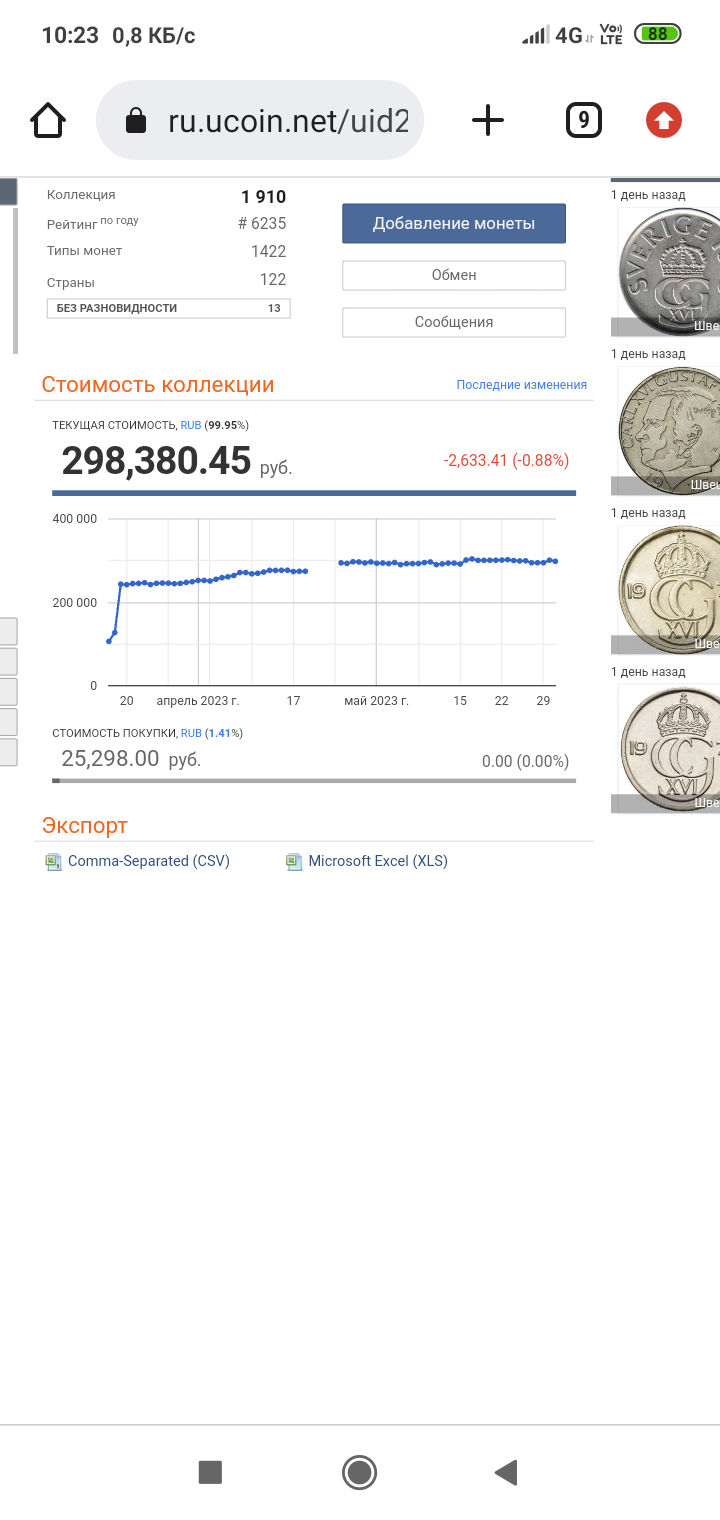Select the БЕЗ РАЗНОВИДНОСТИ row
This screenshot has height=1520, width=720.
(168, 308)
